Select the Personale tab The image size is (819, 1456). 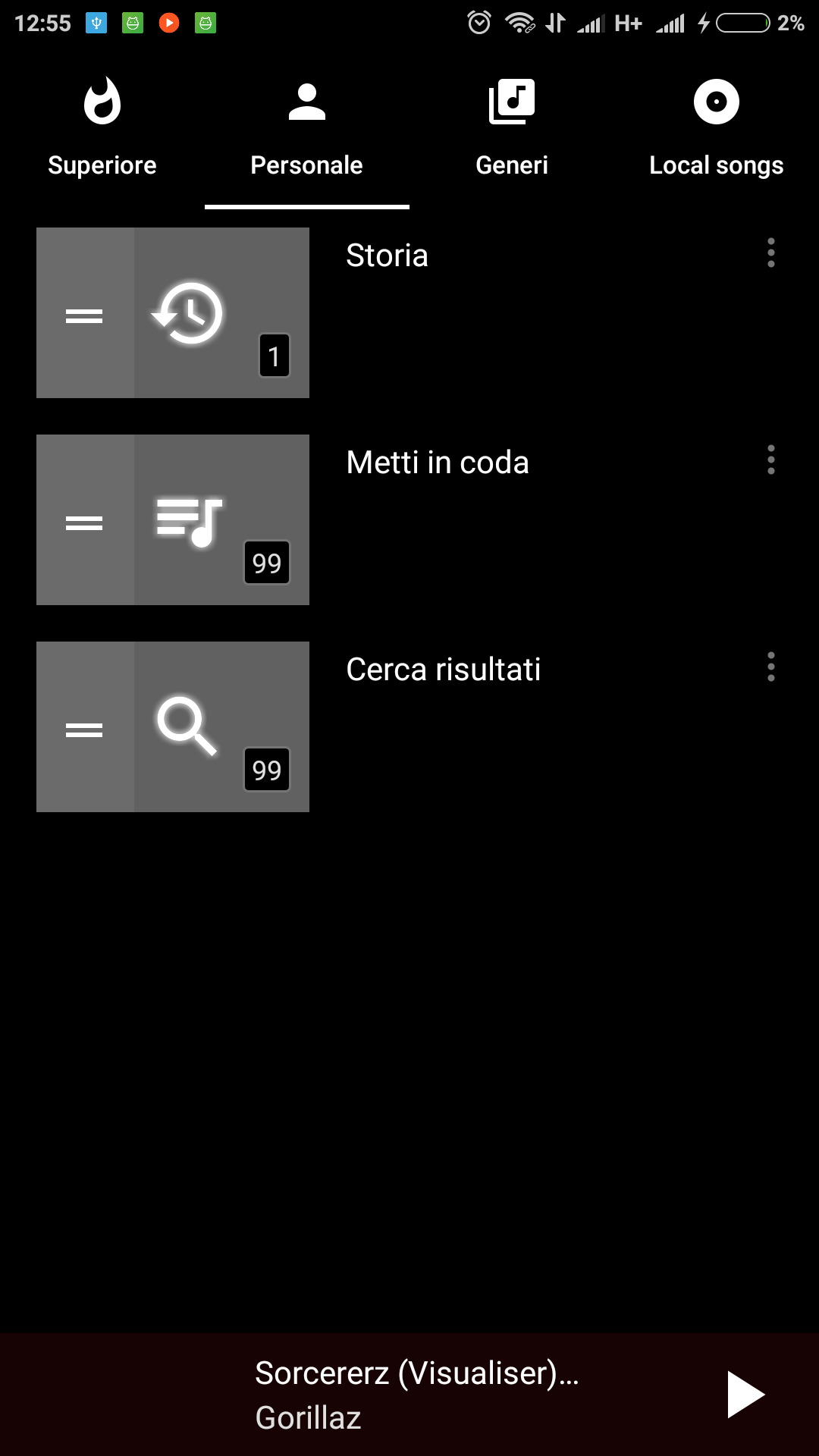click(307, 129)
